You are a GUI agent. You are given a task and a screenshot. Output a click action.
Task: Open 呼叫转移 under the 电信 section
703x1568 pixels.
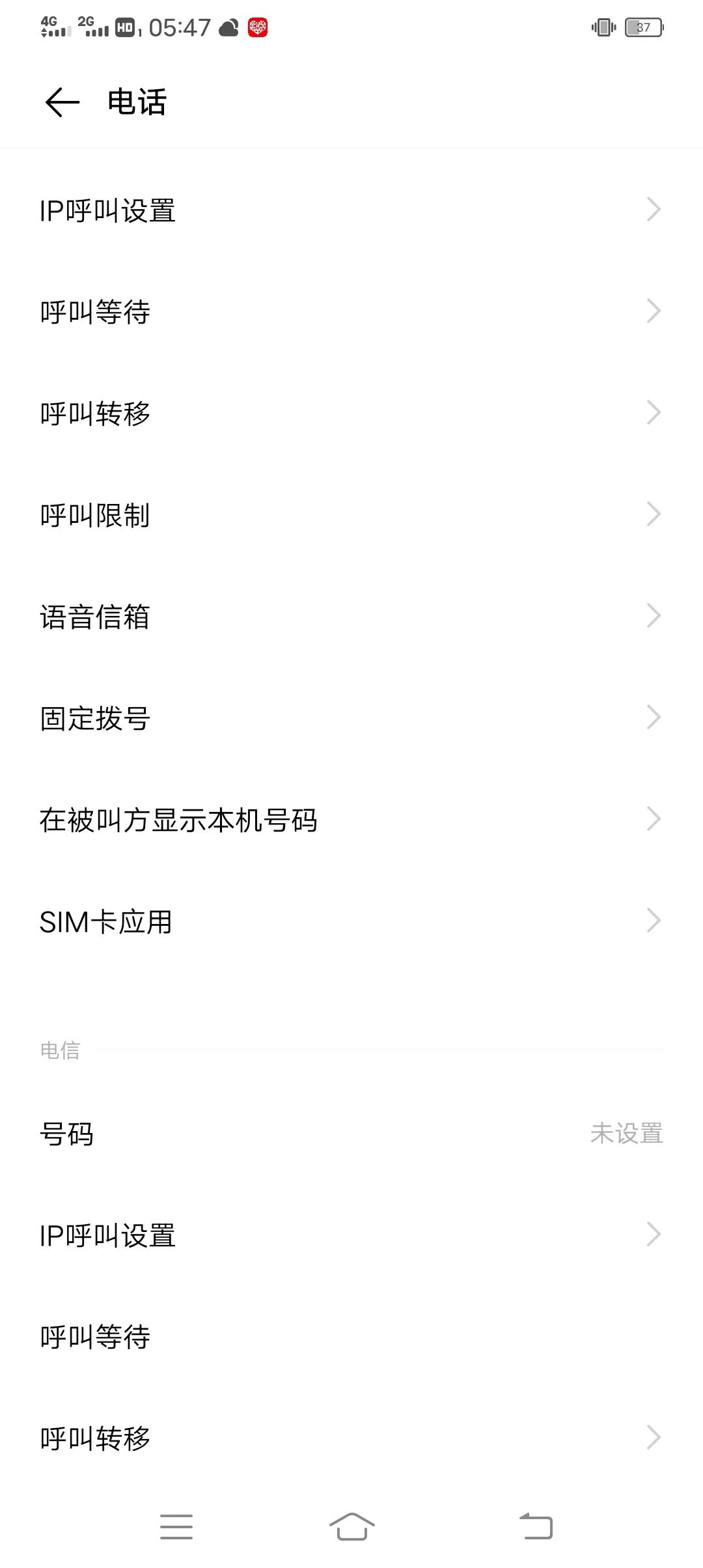(x=351, y=1438)
